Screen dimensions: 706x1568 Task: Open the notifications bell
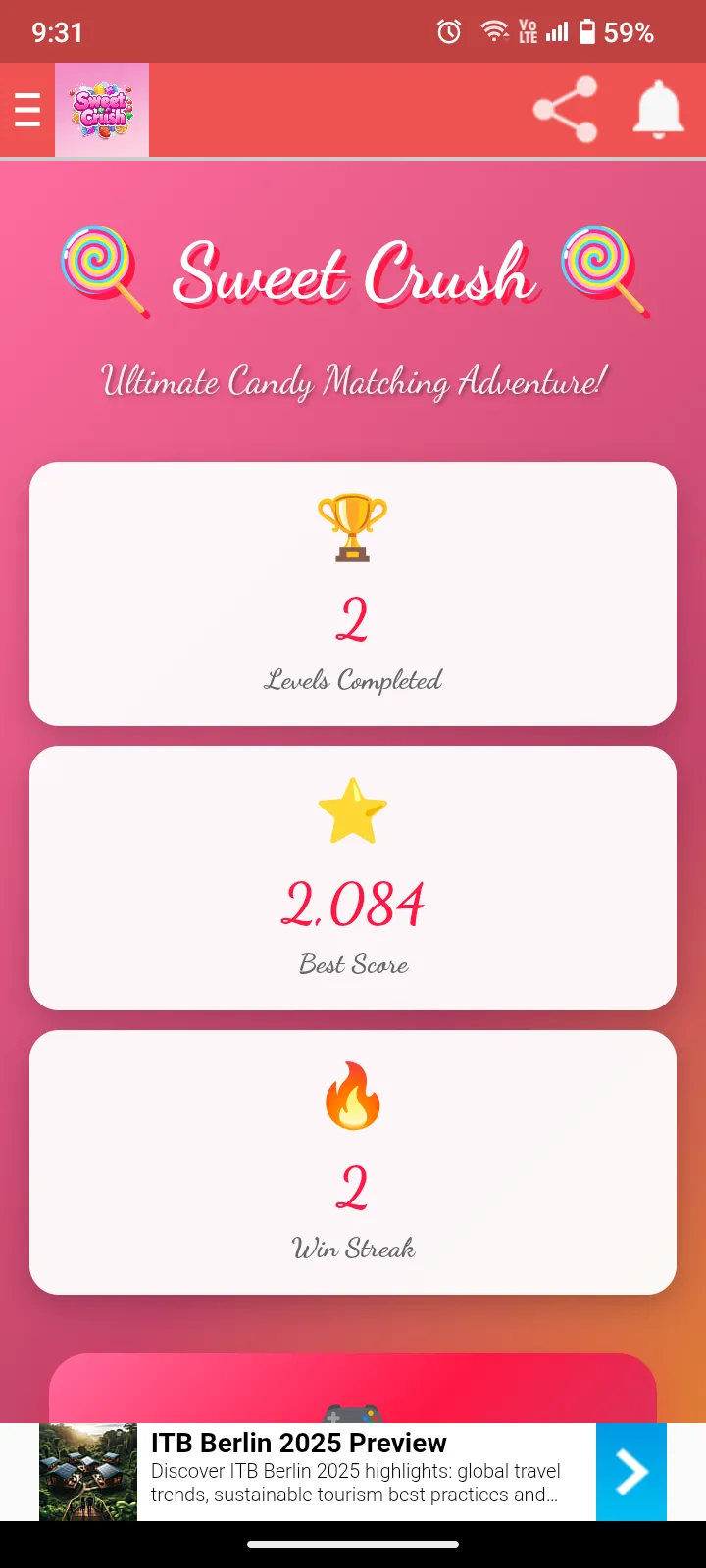click(x=658, y=110)
